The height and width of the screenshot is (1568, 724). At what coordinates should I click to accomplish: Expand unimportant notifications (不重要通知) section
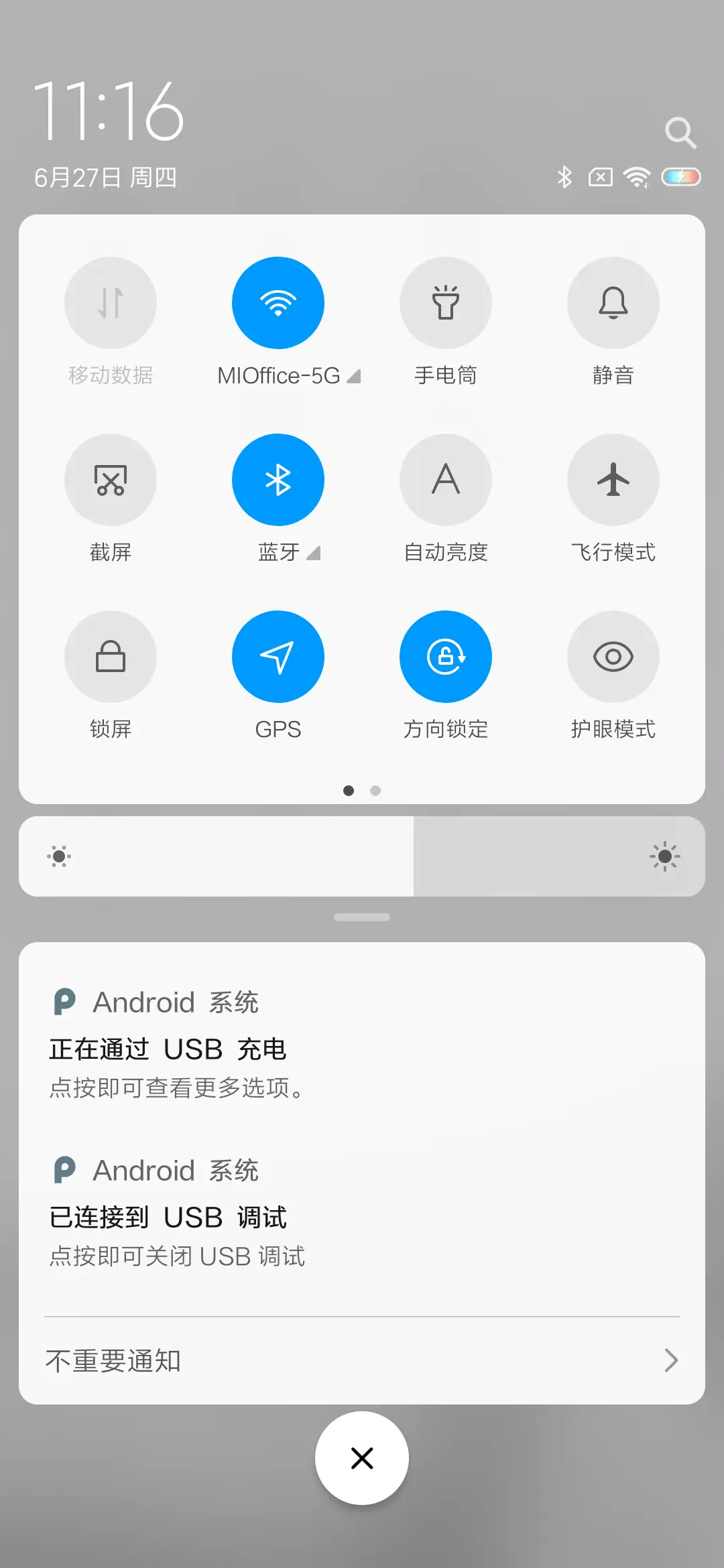coord(362,1360)
